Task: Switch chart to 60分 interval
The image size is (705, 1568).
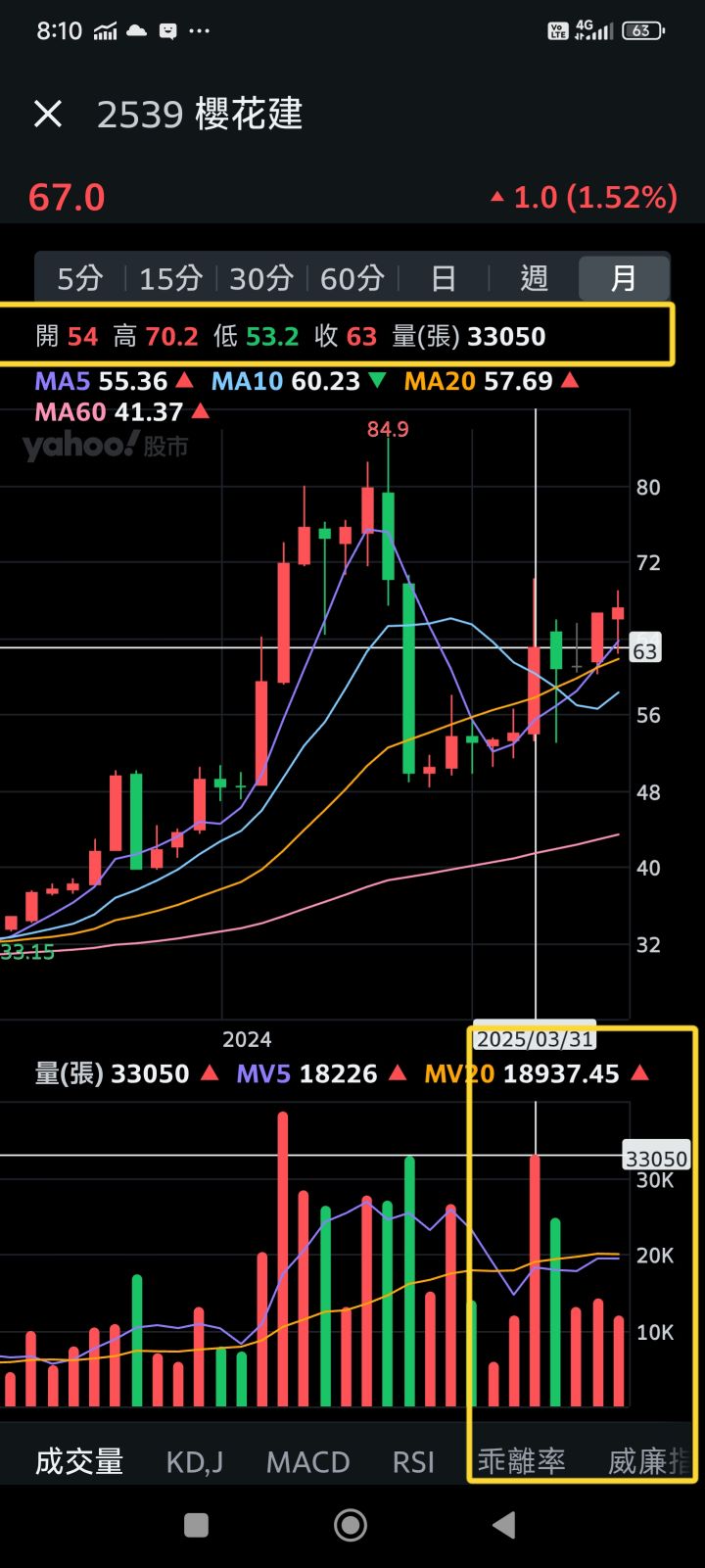Action: [x=352, y=279]
